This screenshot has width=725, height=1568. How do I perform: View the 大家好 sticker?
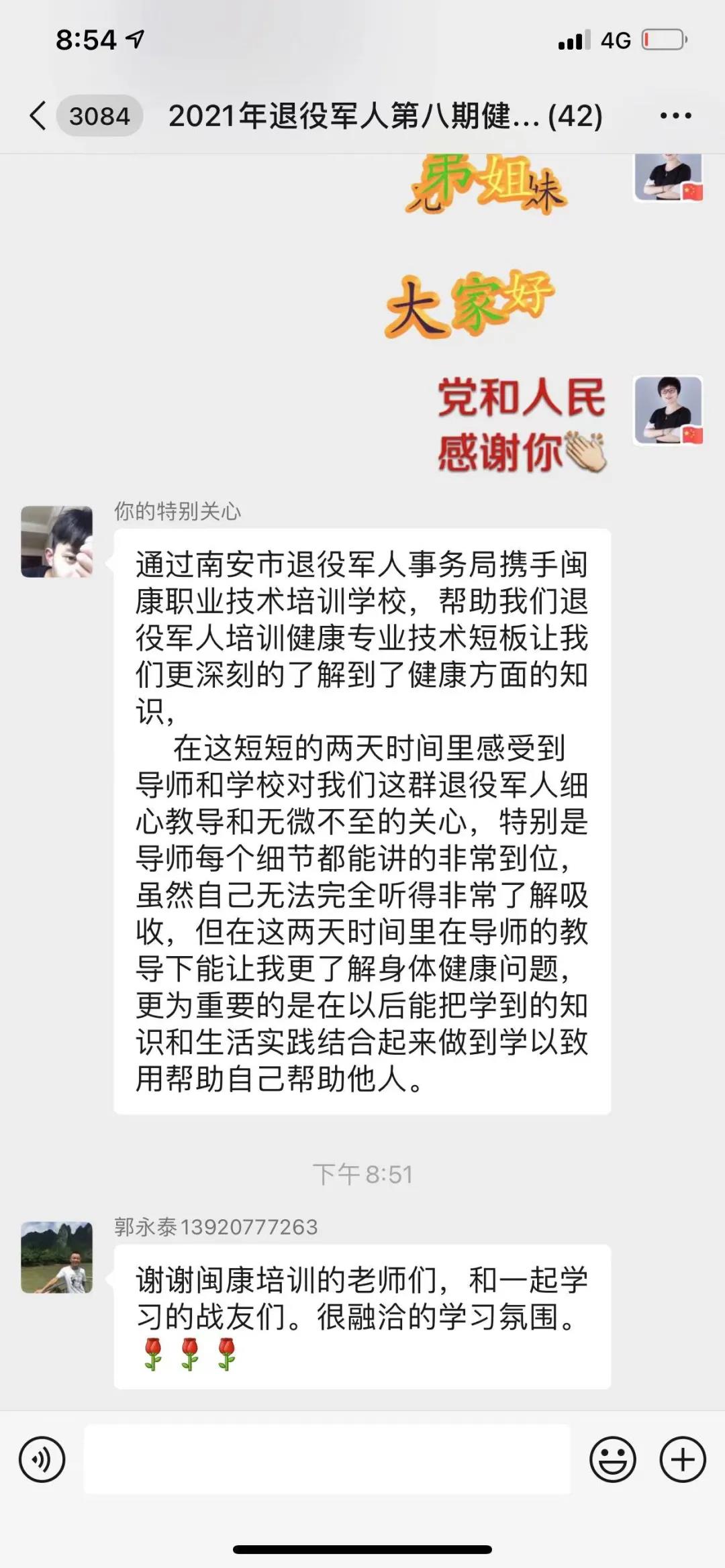coord(470,305)
